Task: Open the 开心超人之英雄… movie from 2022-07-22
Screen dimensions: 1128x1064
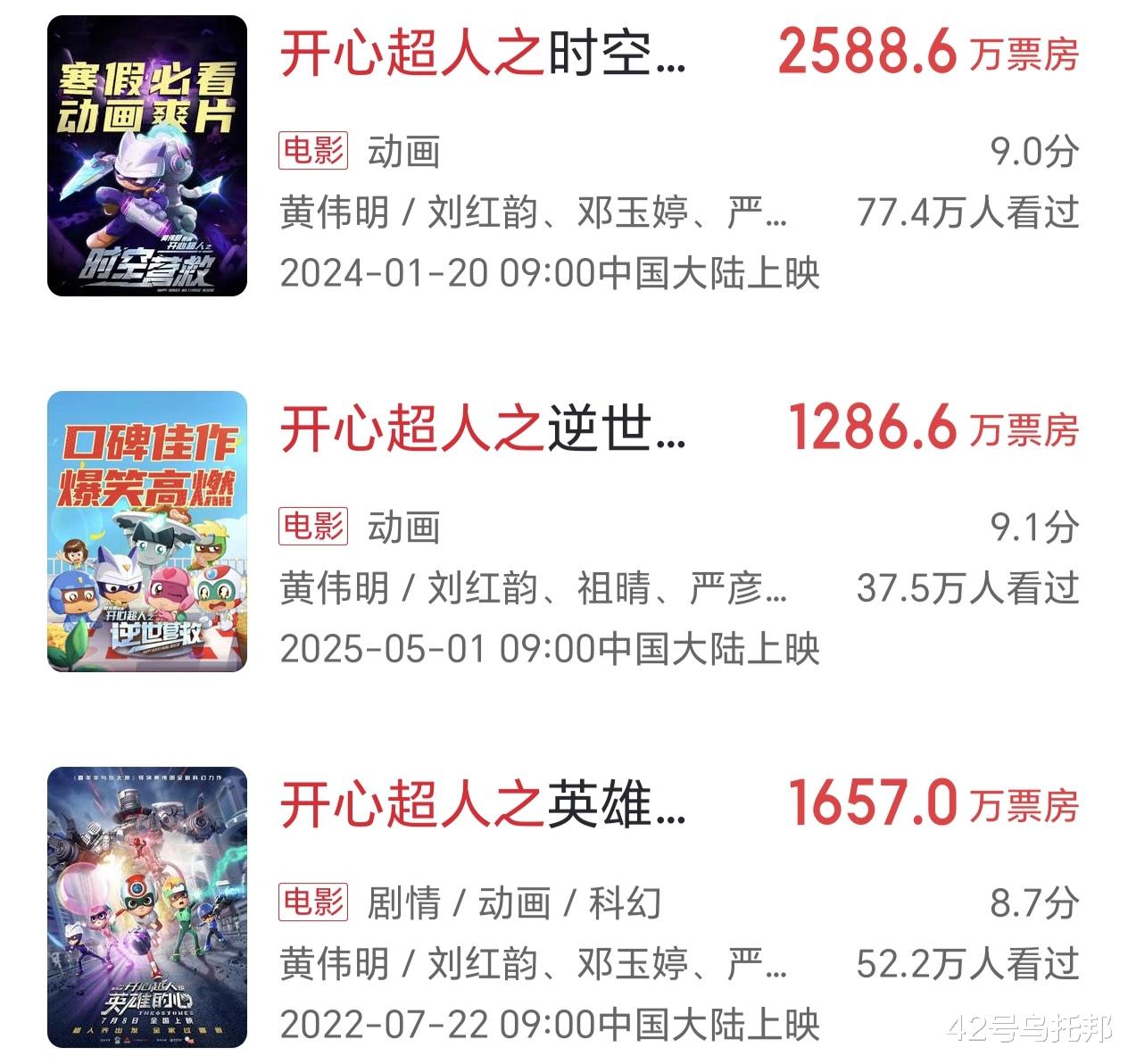Action: tap(483, 804)
